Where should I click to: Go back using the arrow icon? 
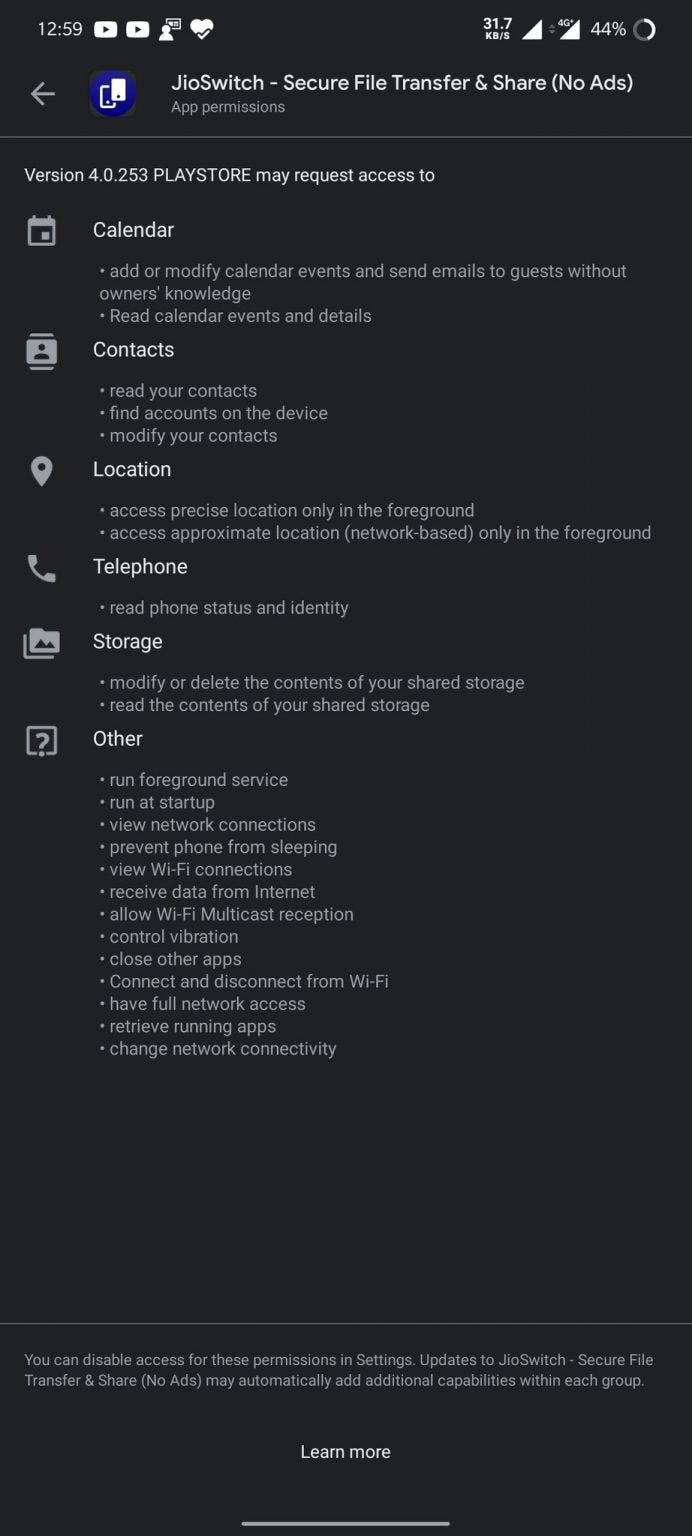42,94
